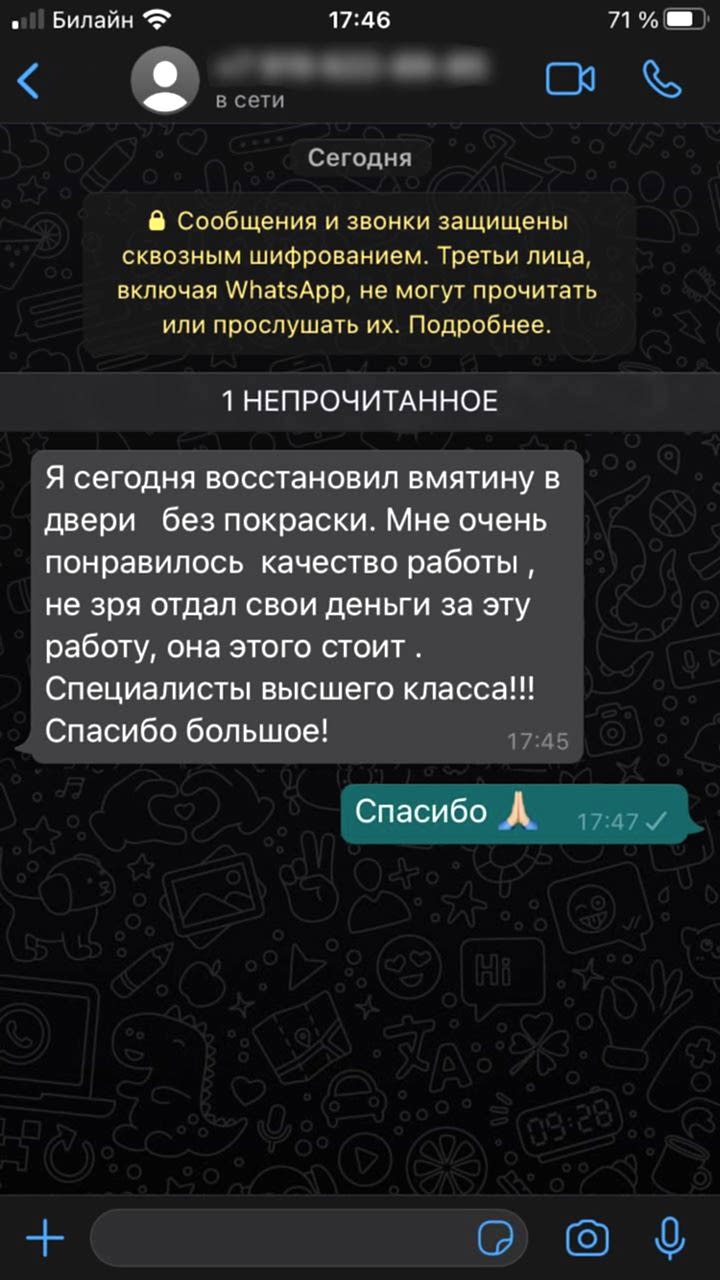
Task: Start a voice call
Action: (661, 79)
